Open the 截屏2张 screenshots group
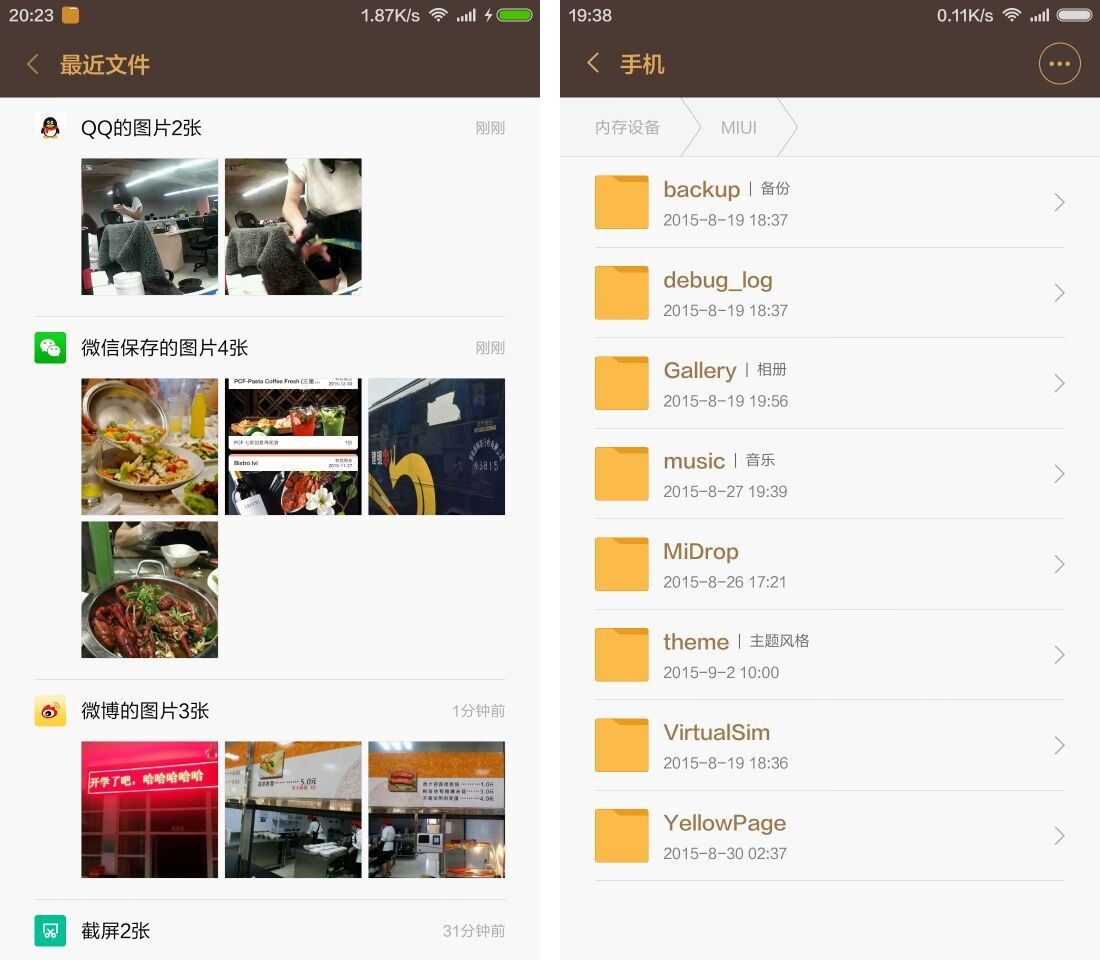The image size is (1100, 960). pyautogui.click(x=115, y=931)
